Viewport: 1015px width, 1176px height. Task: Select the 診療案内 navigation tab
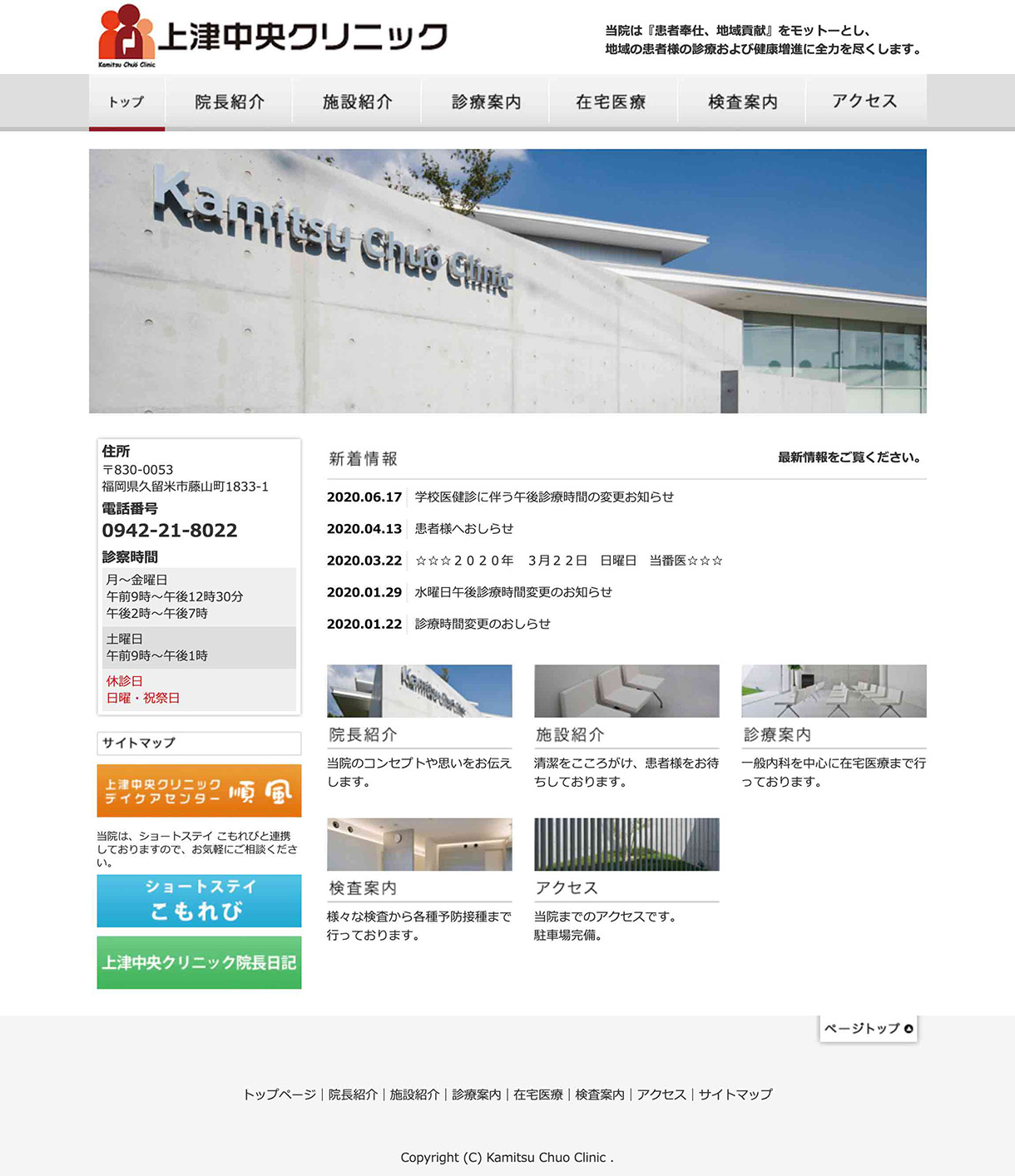pos(486,102)
